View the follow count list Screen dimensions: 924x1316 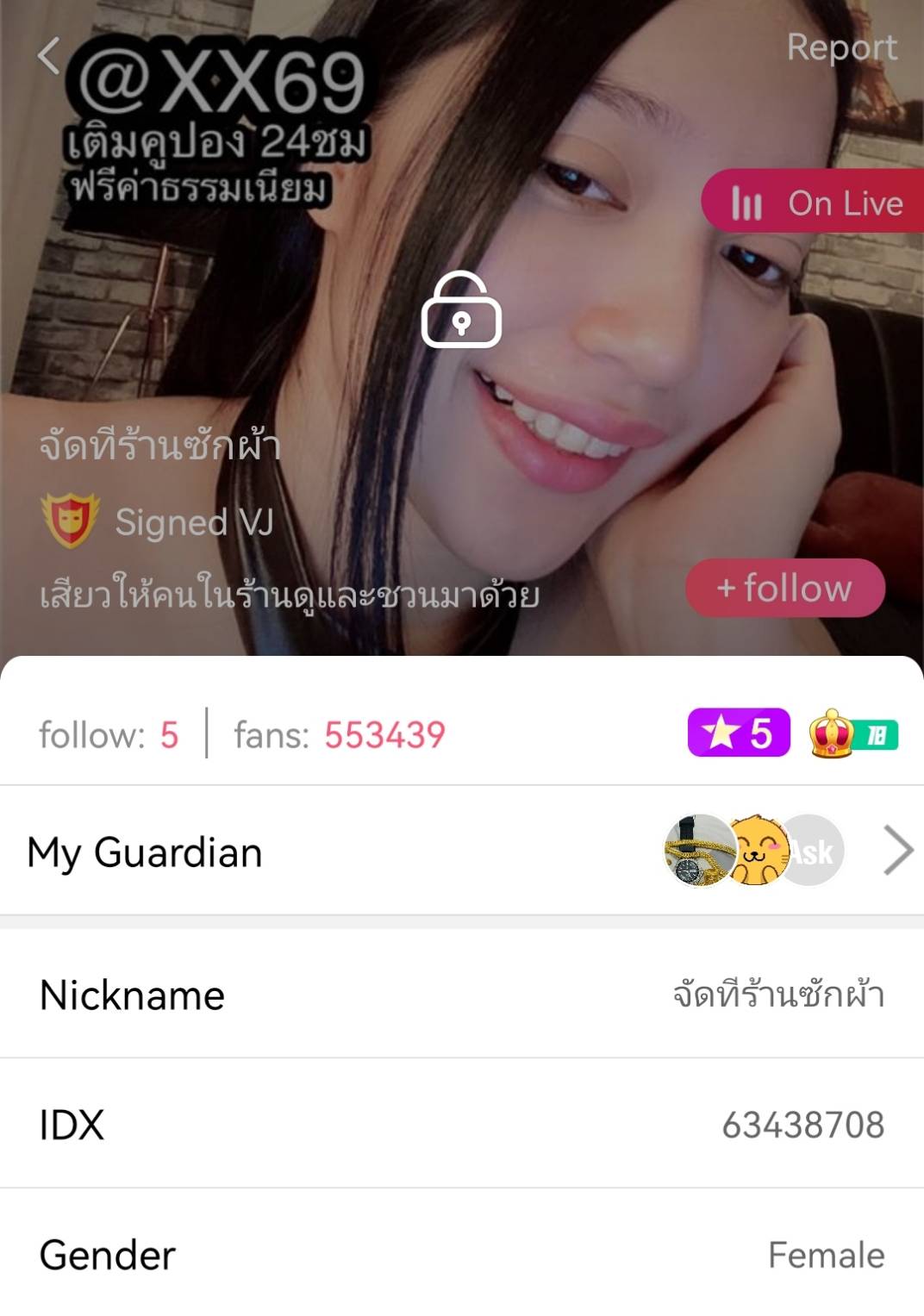(x=109, y=735)
